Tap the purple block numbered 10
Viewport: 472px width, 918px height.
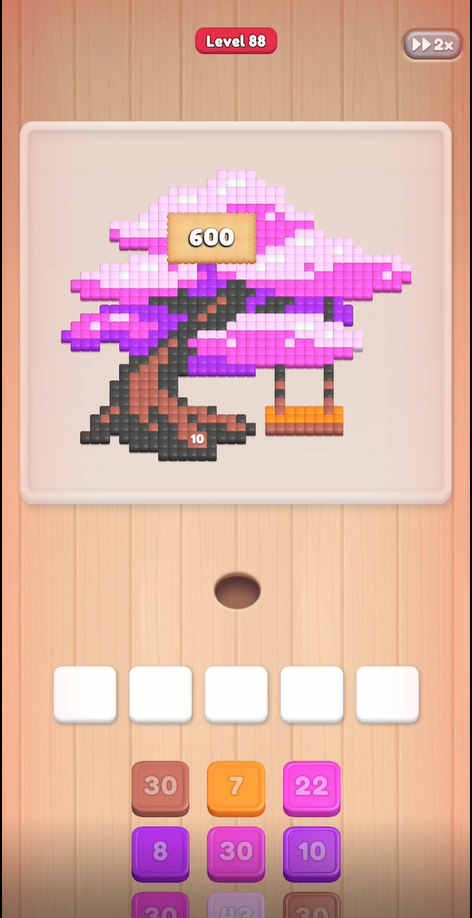(x=312, y=854)
